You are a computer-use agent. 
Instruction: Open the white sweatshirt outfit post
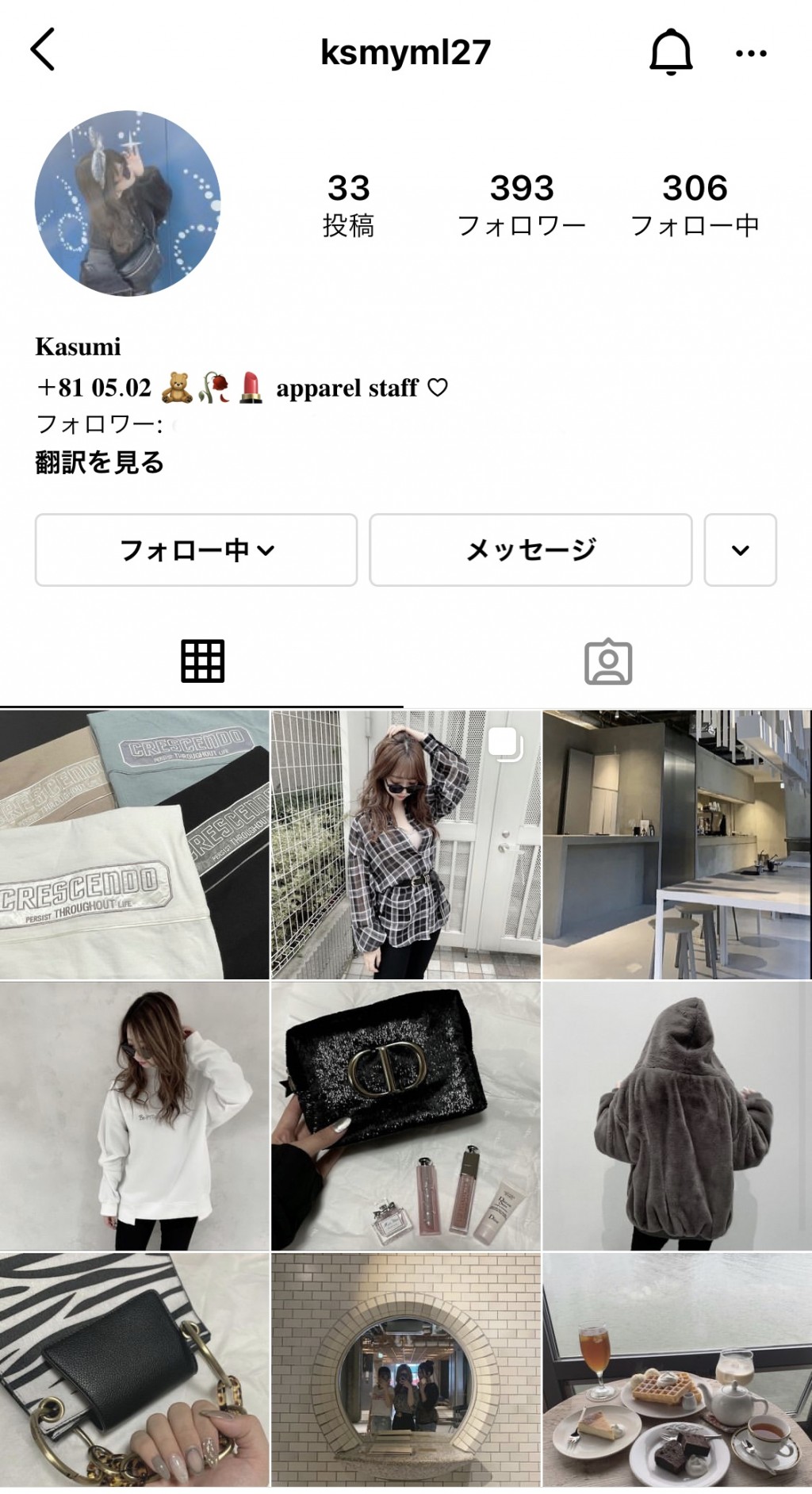click(x=134, y=1116)
